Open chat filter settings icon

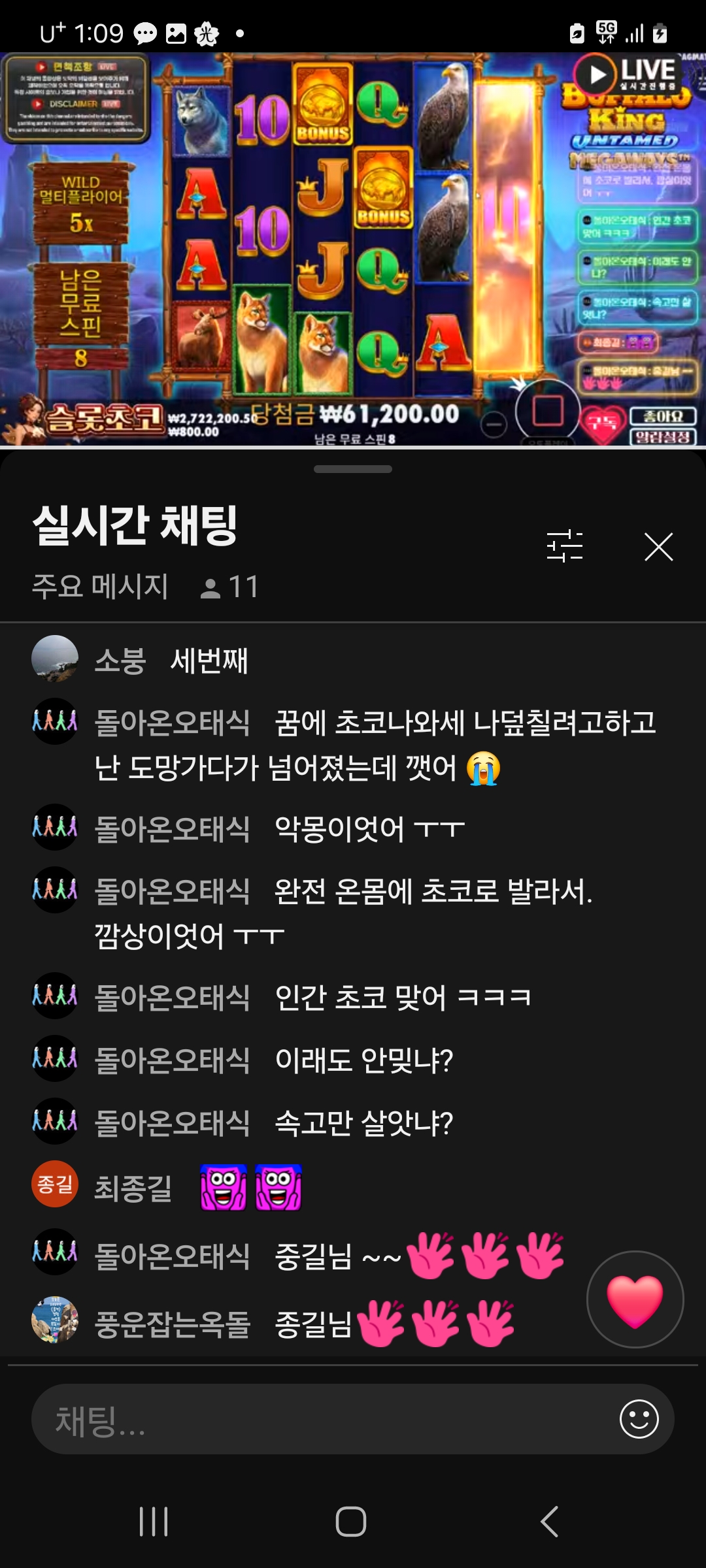click(564, 546)
